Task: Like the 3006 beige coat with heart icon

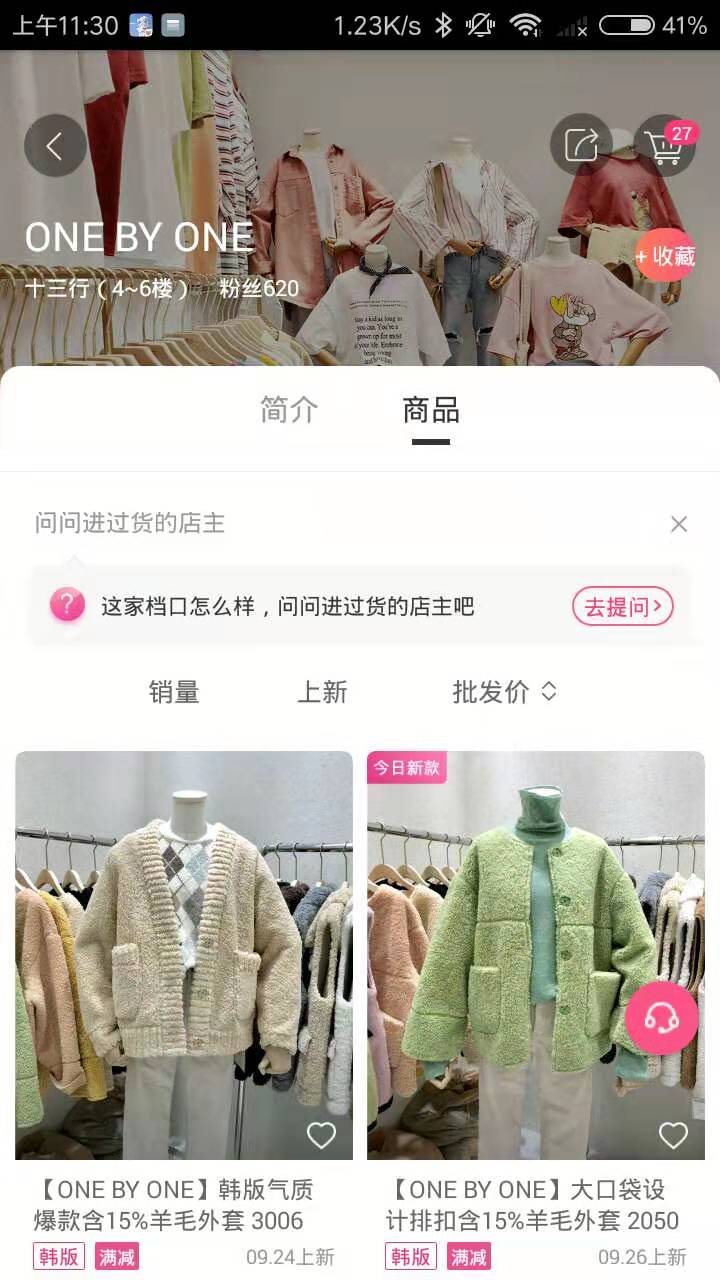Action: (321, 1135)
